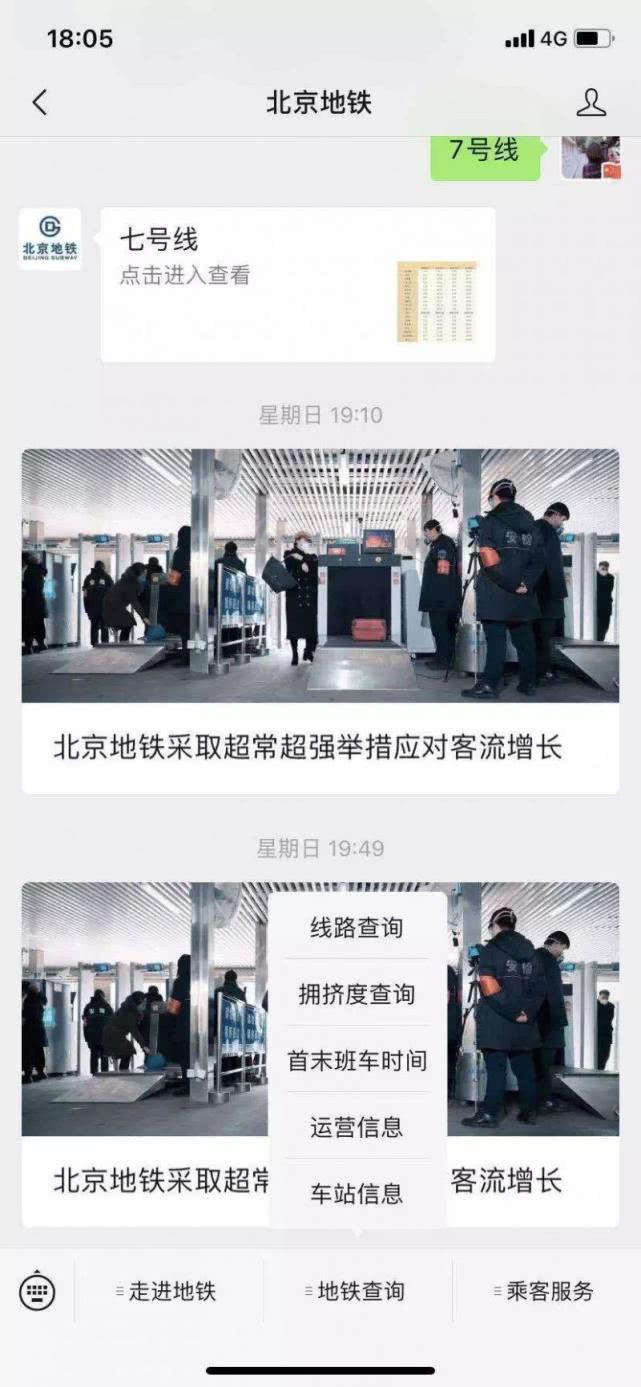Go back from 北京地铁 chat
Image resolution: width=641 pixels, height=1387 pixels.
pos(40,102)
